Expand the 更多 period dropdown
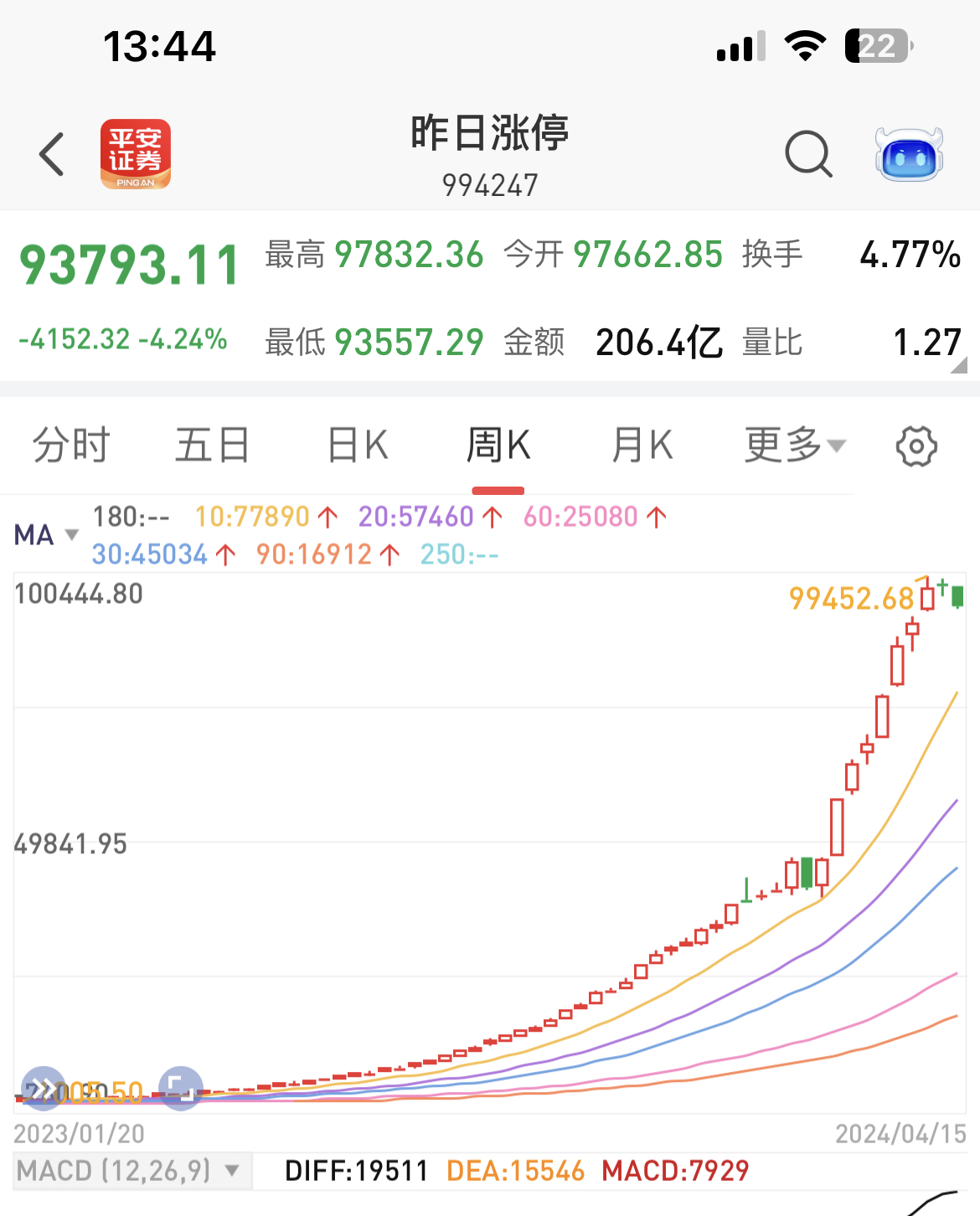The height and width of the screenshot is (1216, 980). point(795,445)
